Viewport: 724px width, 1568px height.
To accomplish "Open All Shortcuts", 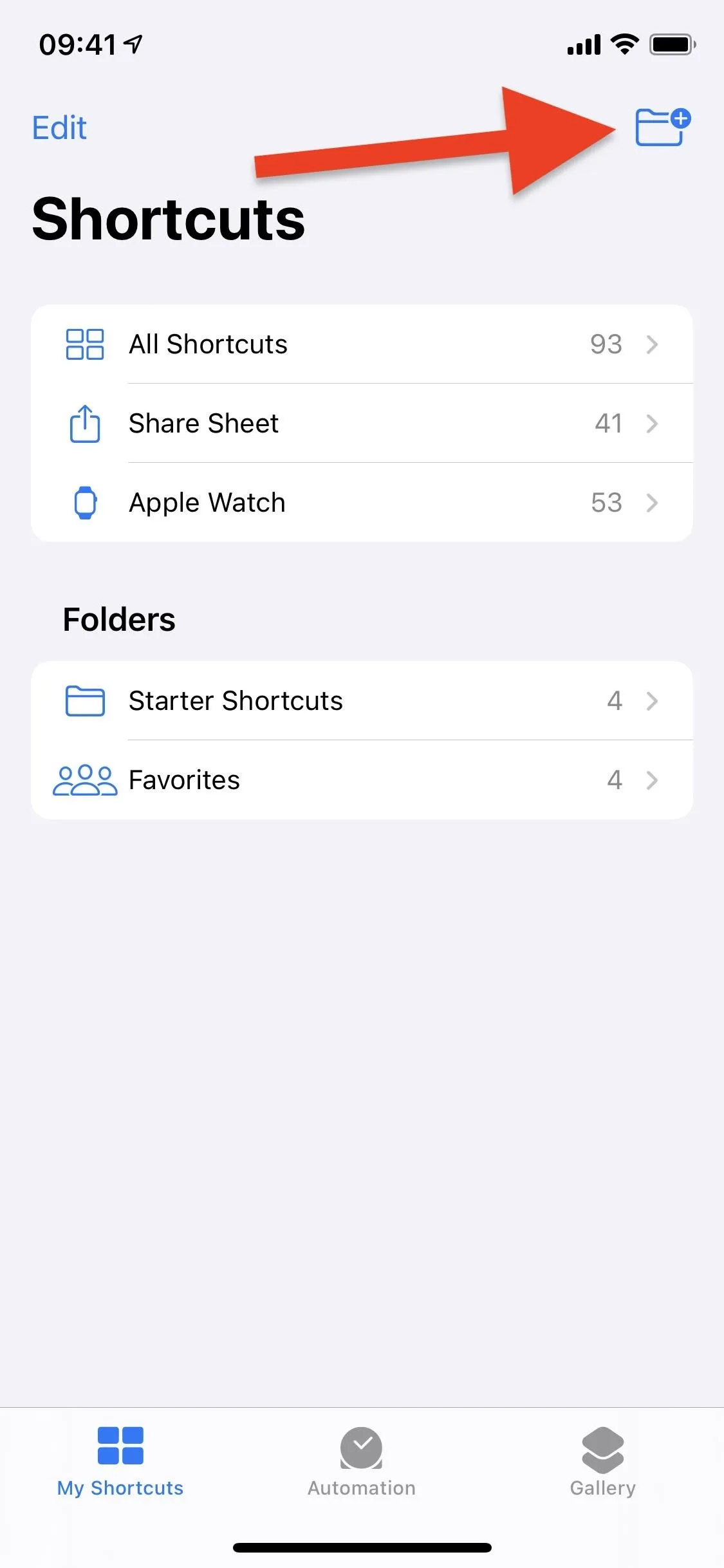I will click(362, 344).
